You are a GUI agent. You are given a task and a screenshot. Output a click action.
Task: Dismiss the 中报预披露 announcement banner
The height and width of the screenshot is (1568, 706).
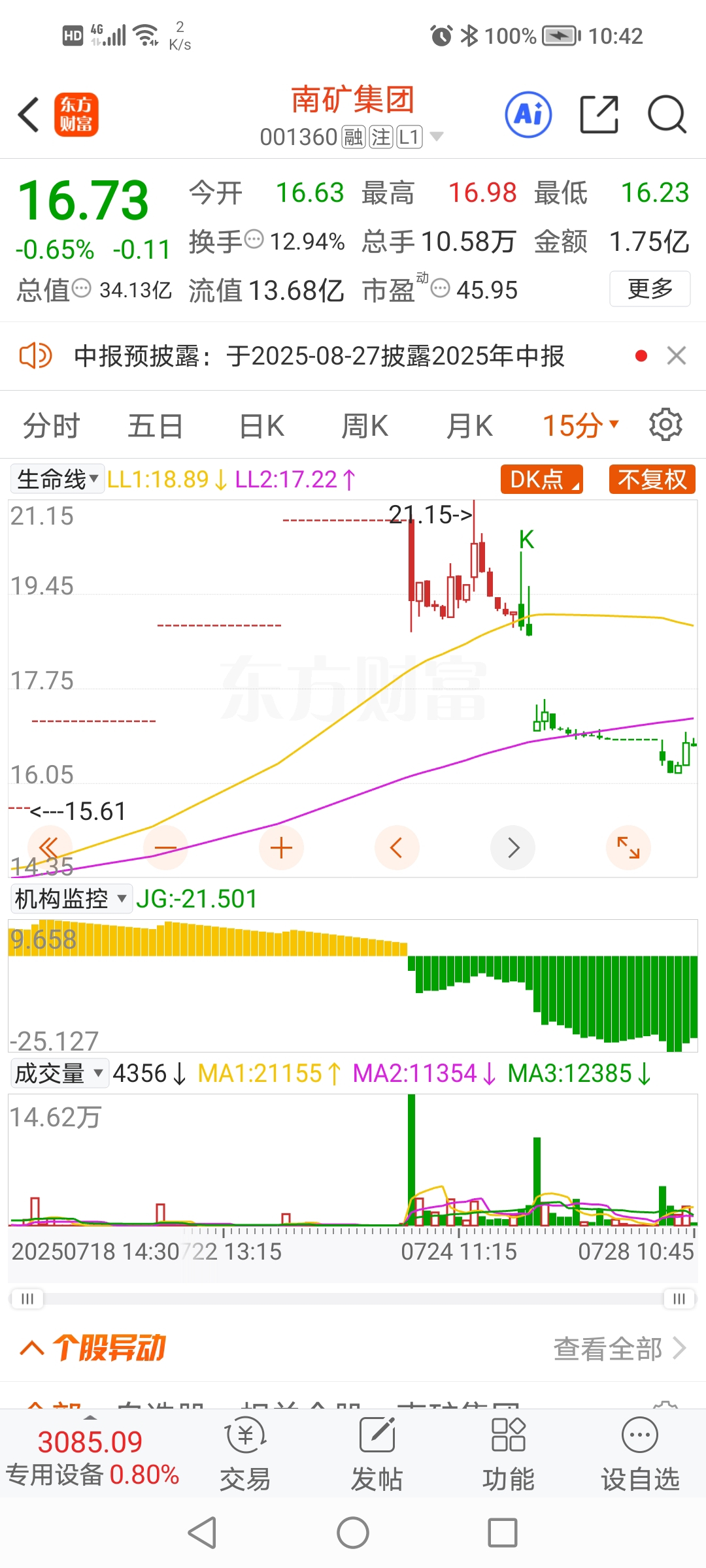[677, 355]
